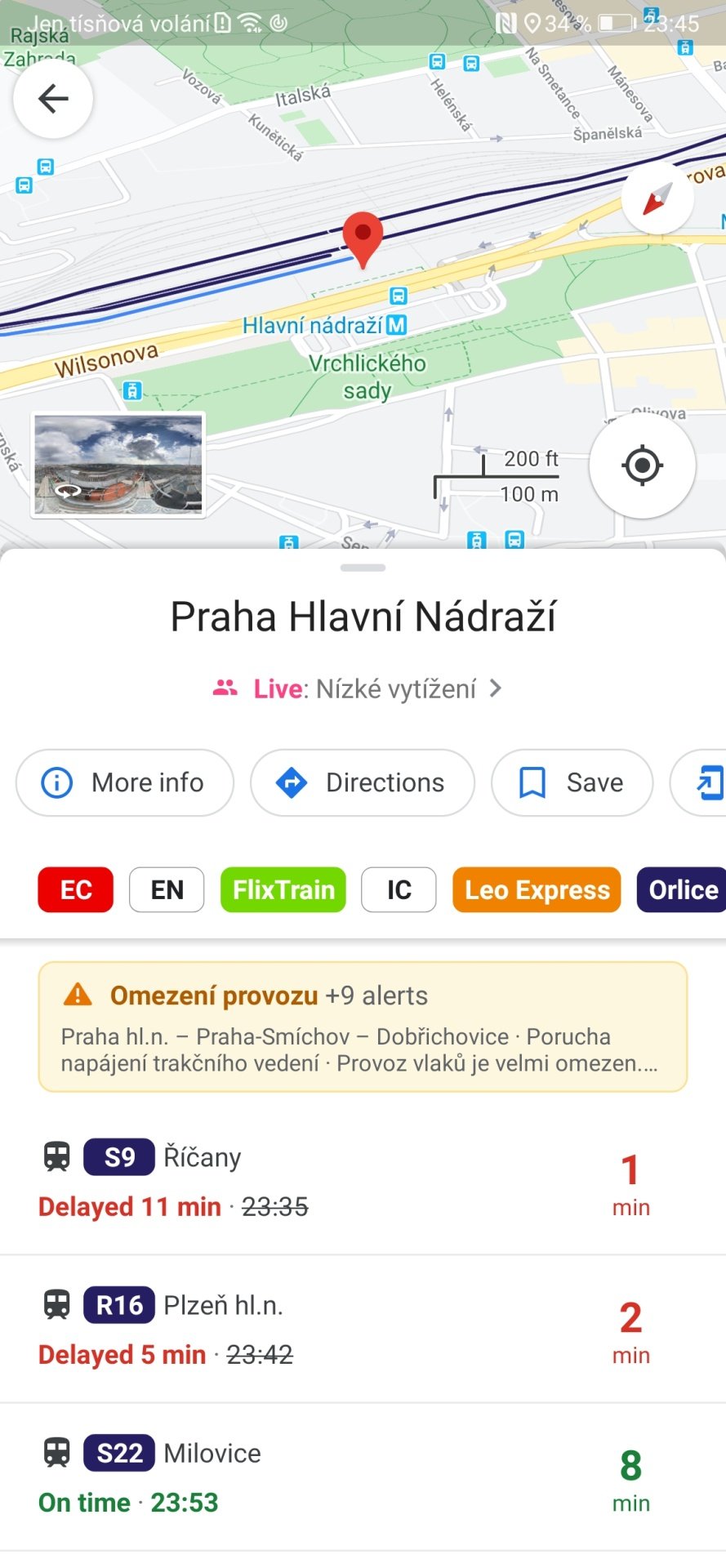Open More info about the station

coord(125,782)
